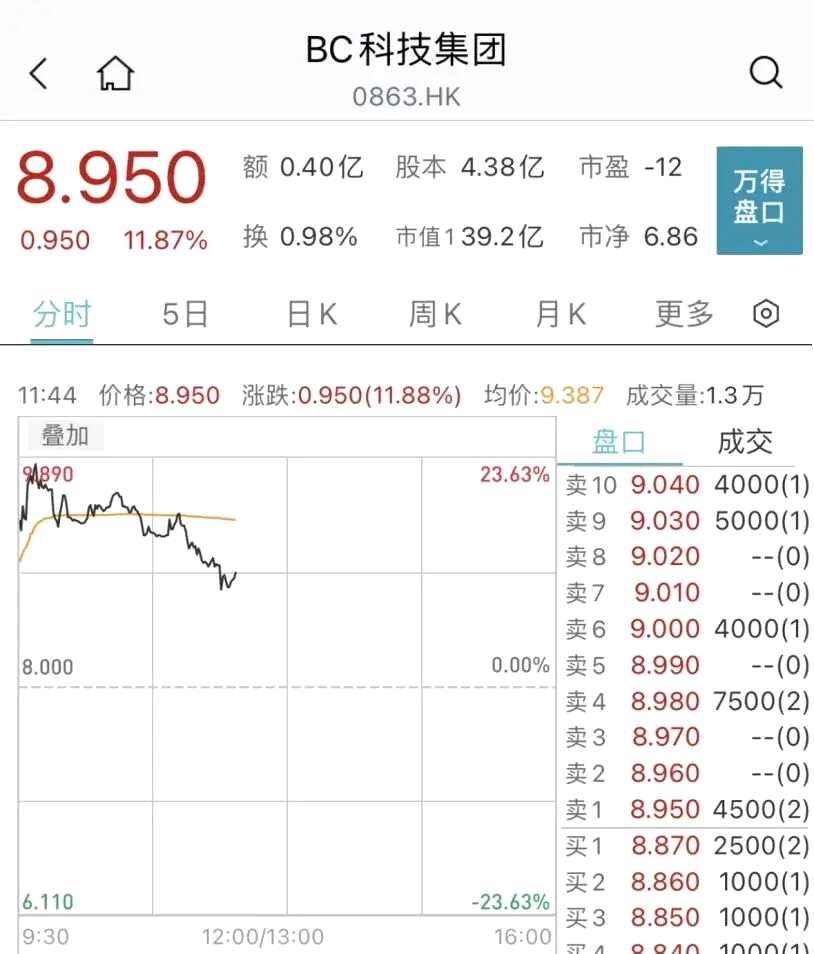814x954 pixels.
Task: Expand the 万得盘口 button
Action: (759, 200)
